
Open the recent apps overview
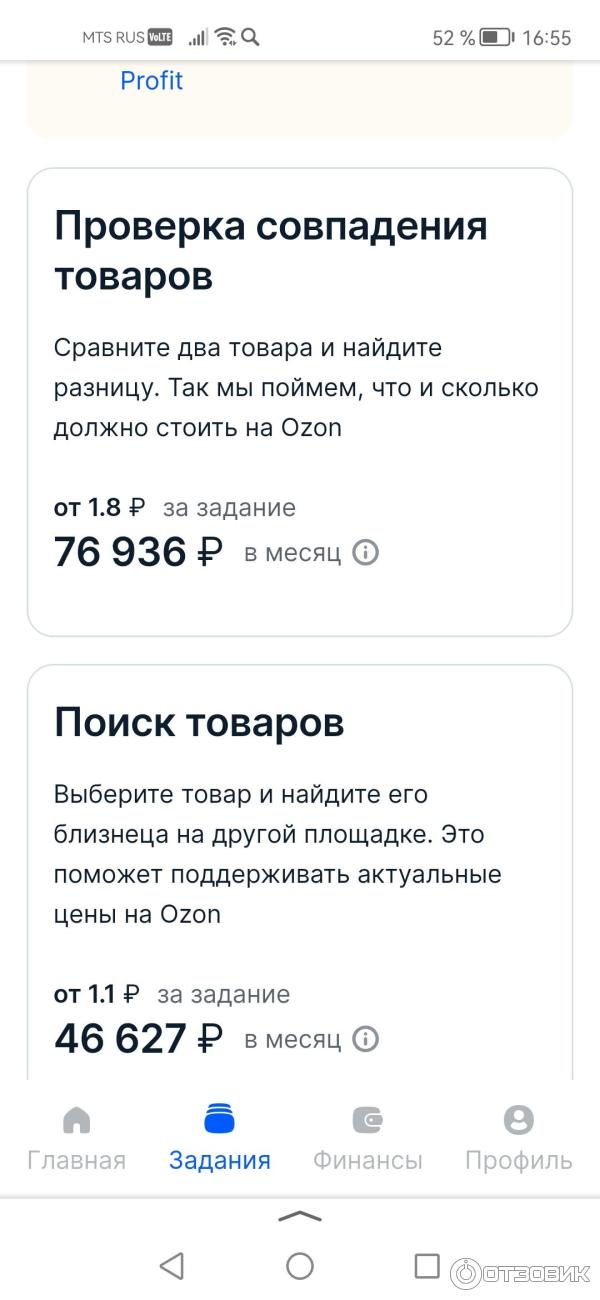(x=427, y=1266)
